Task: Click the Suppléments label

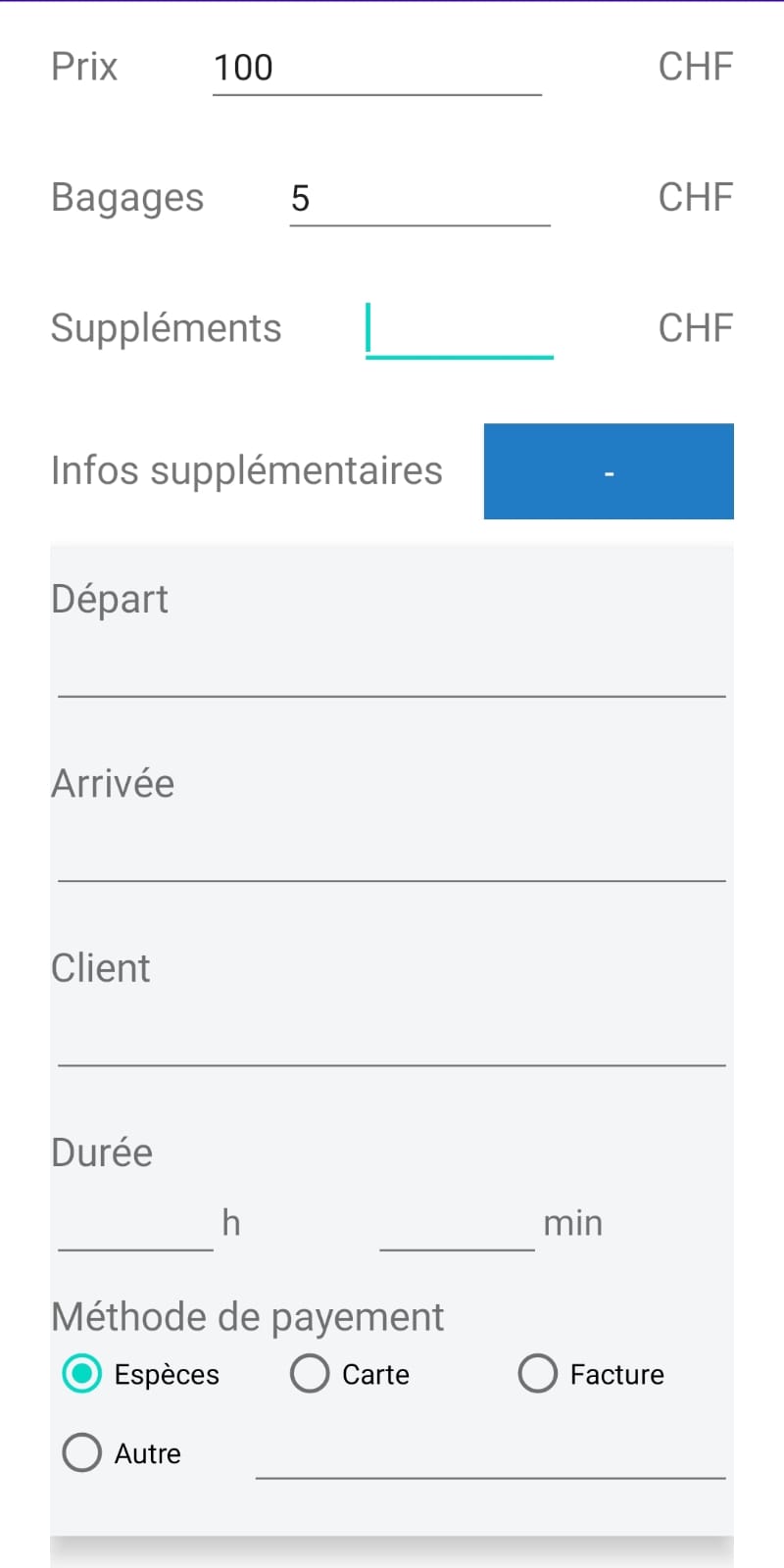Action: [x=166, y=327]
